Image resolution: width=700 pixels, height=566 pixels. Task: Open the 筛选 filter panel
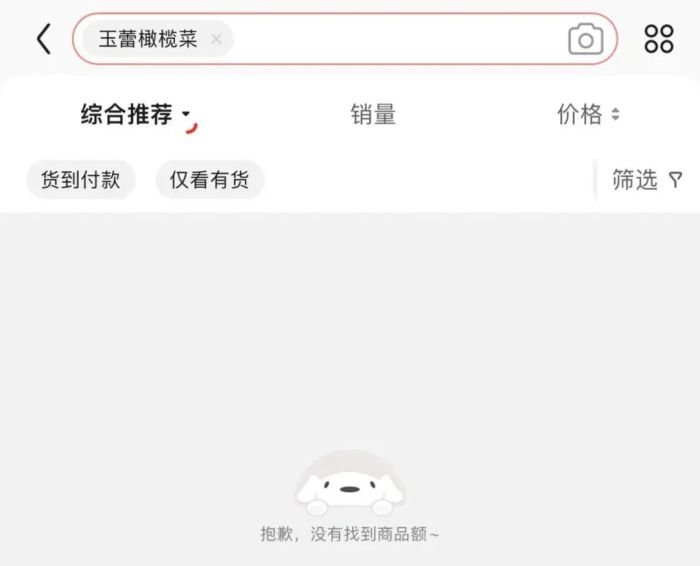pos(647,180)
